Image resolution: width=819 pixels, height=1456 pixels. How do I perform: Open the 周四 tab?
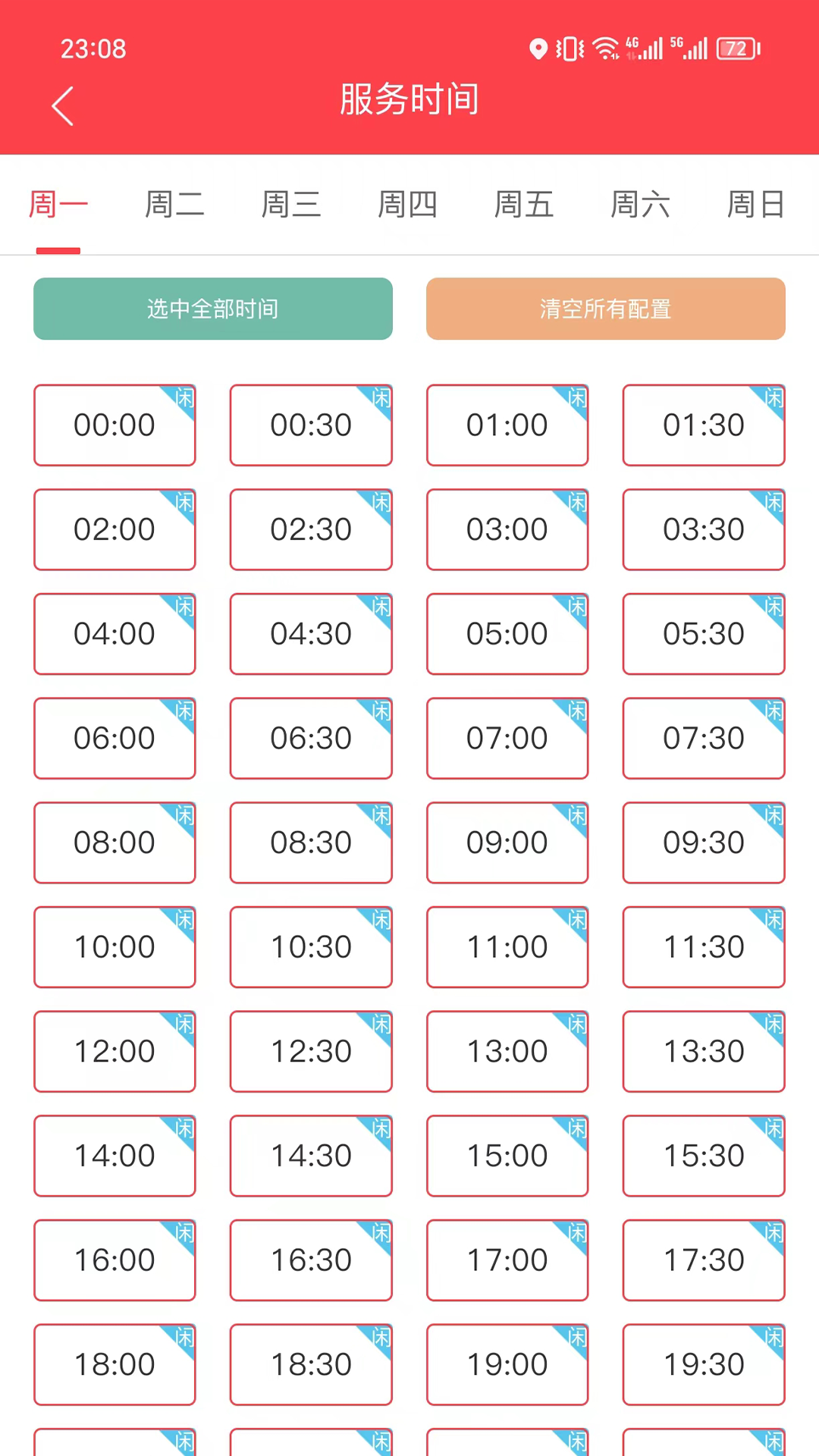(x=407, y=205)
